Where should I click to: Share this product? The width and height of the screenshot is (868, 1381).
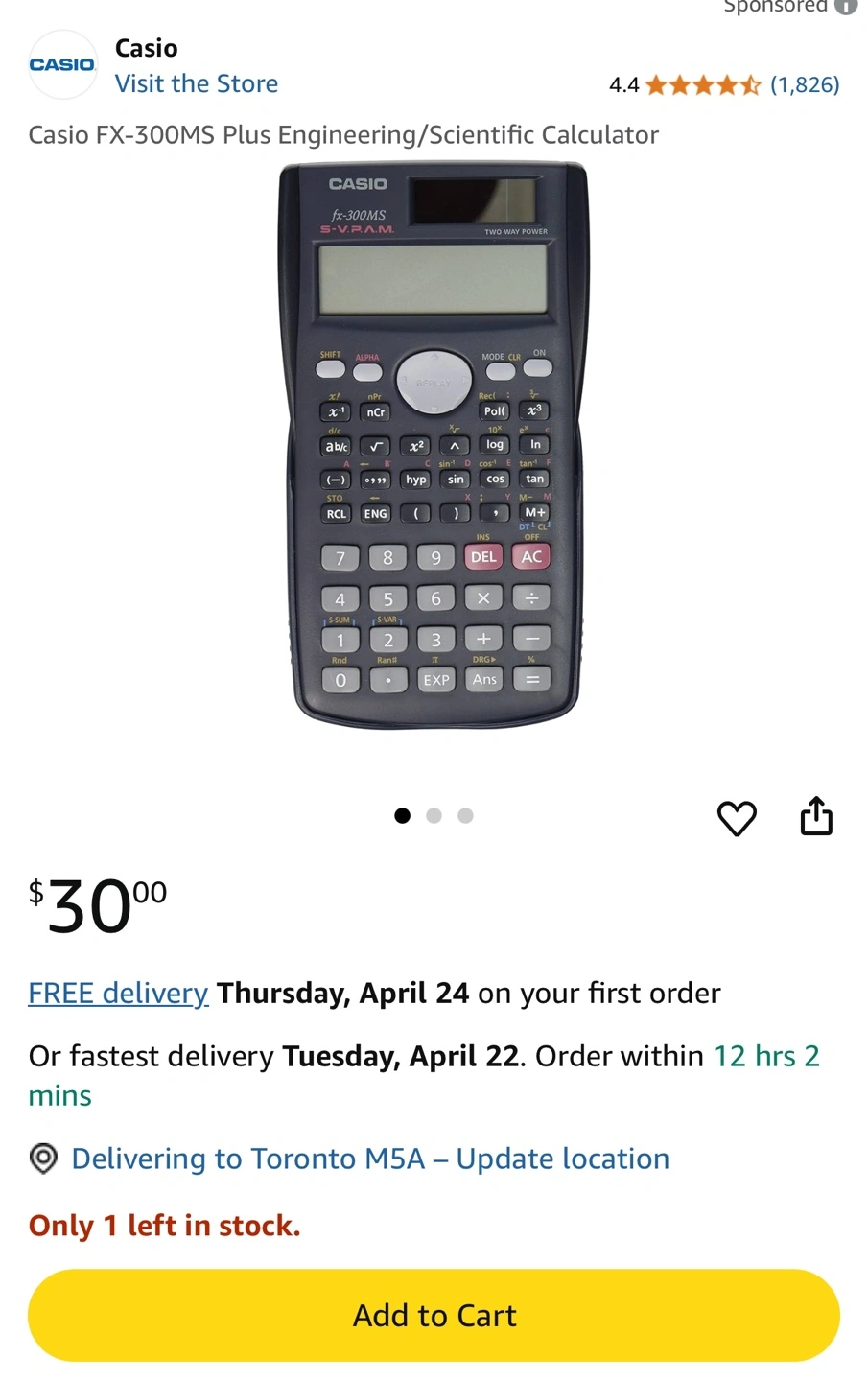click(816, 816)
